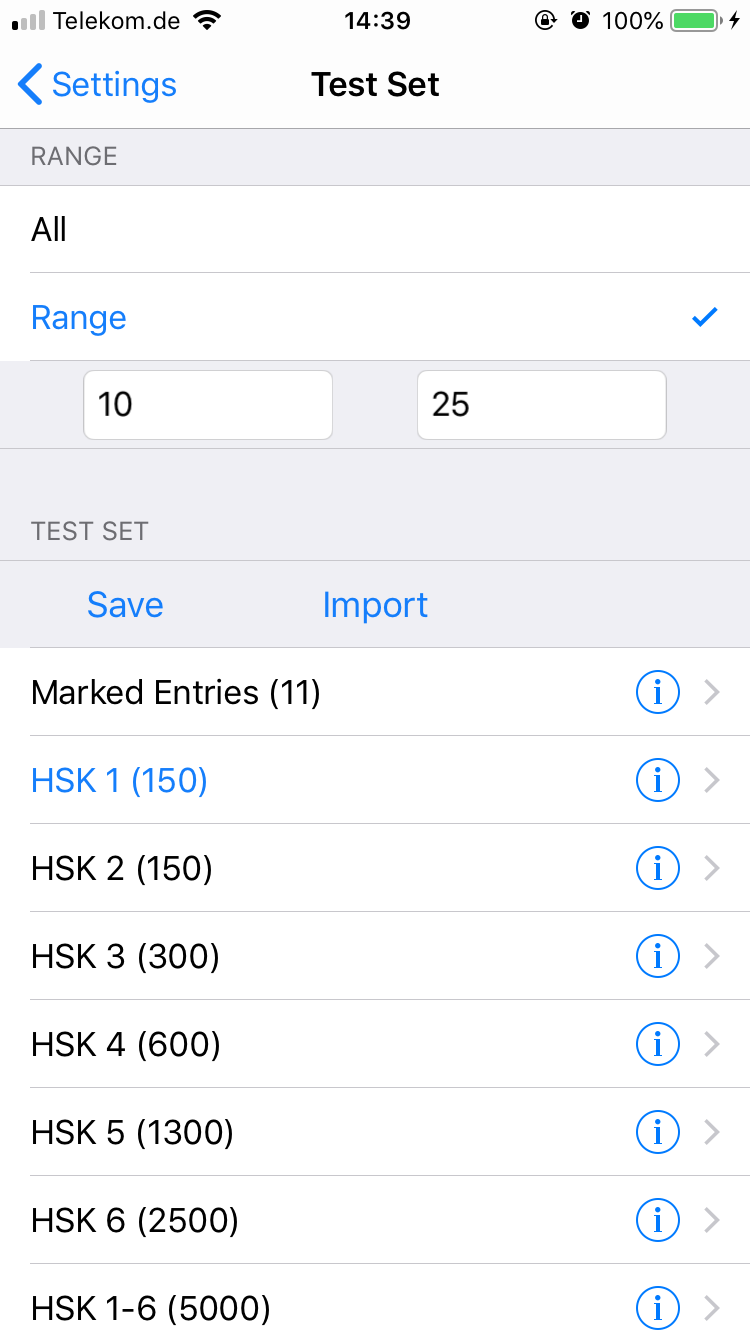This screenshot has height=1334, width=750.
Task: Edit the range end field showing 25
Action: tap(541, 405)
